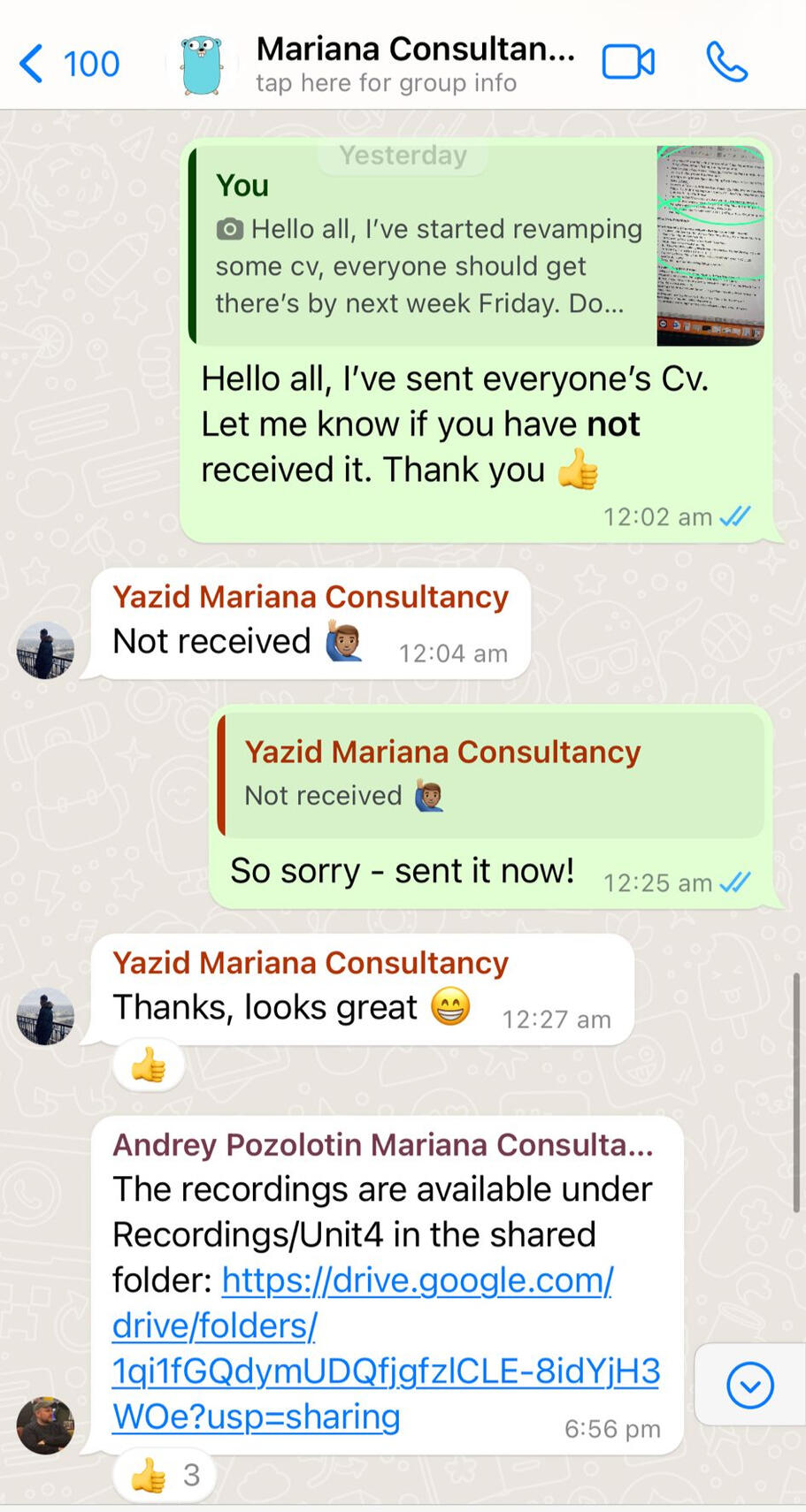Viewport: 806px width, 1512px height.
Task: Start a voice call with the group
Action: point(726,63)
